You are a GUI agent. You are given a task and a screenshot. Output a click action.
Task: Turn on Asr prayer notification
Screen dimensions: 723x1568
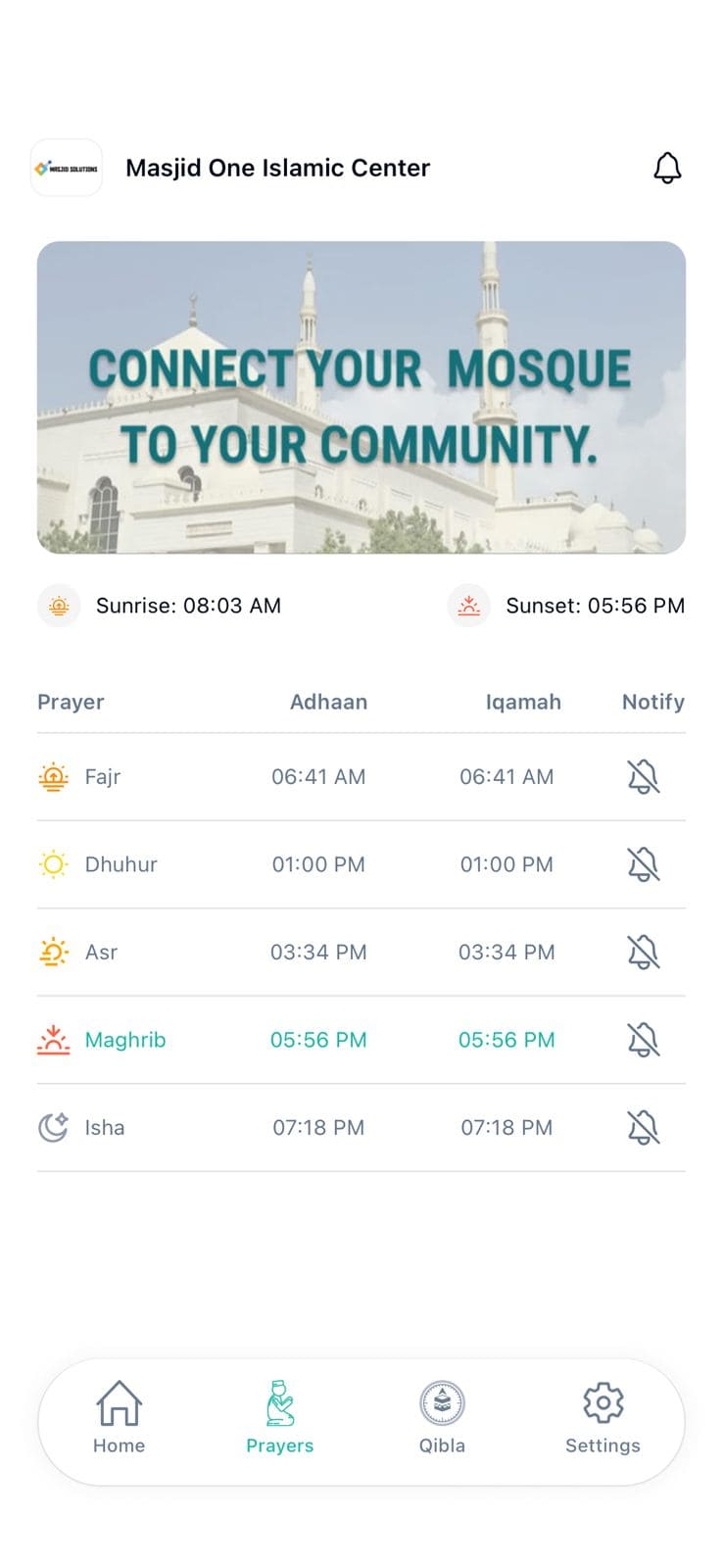643,953
